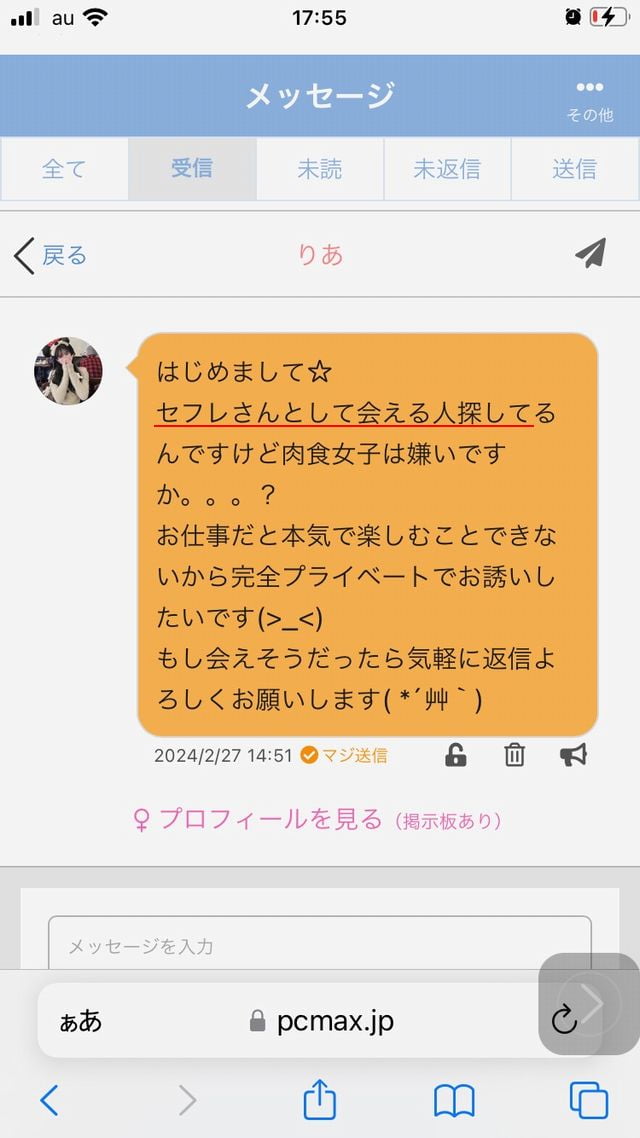Open the ぁあ page settings menu

(81, 1021)
